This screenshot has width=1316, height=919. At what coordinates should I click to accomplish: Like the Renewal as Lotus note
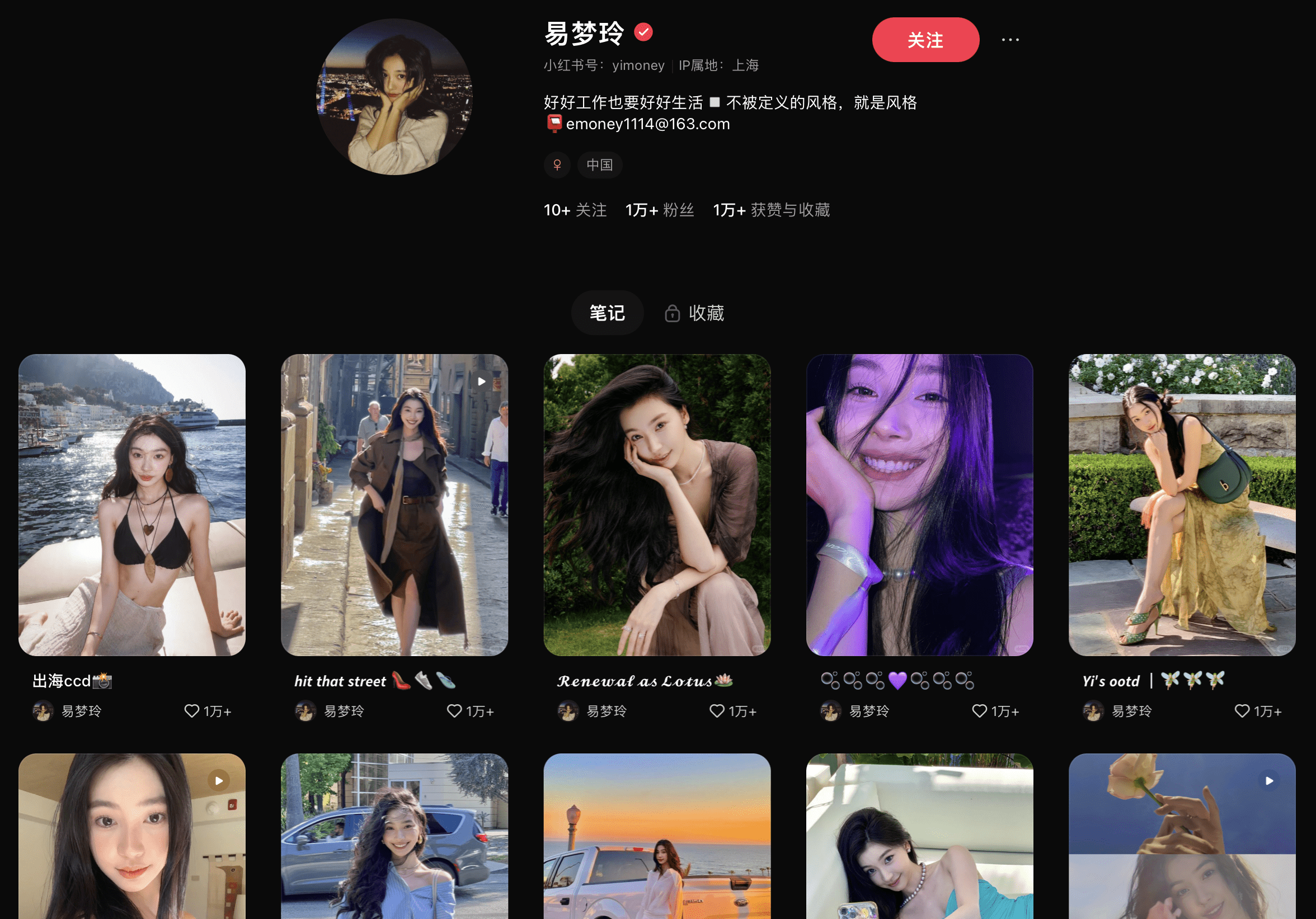pyautogui.click(x=716, y=711)
